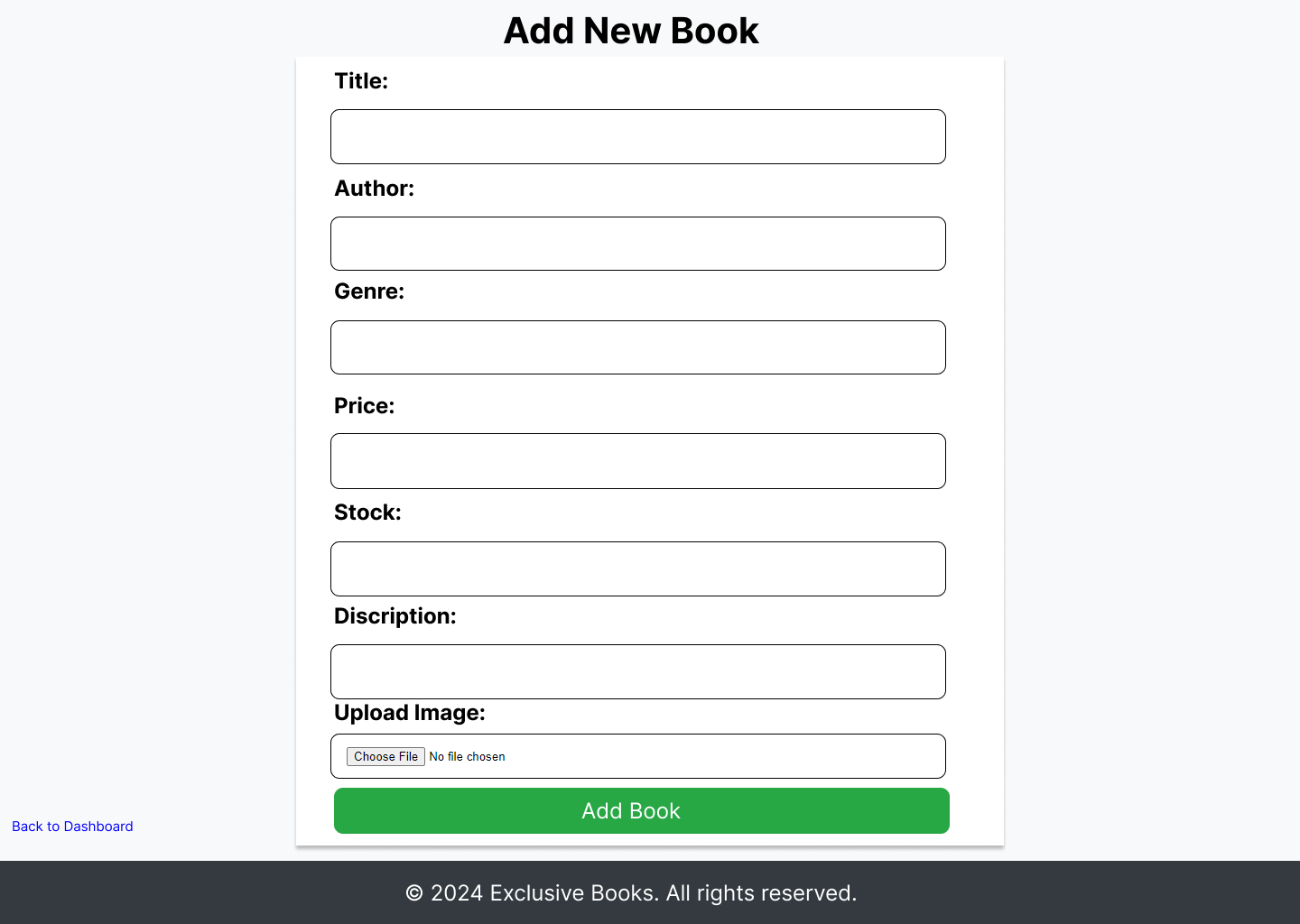Open the Choose File picker

point(385,756)
